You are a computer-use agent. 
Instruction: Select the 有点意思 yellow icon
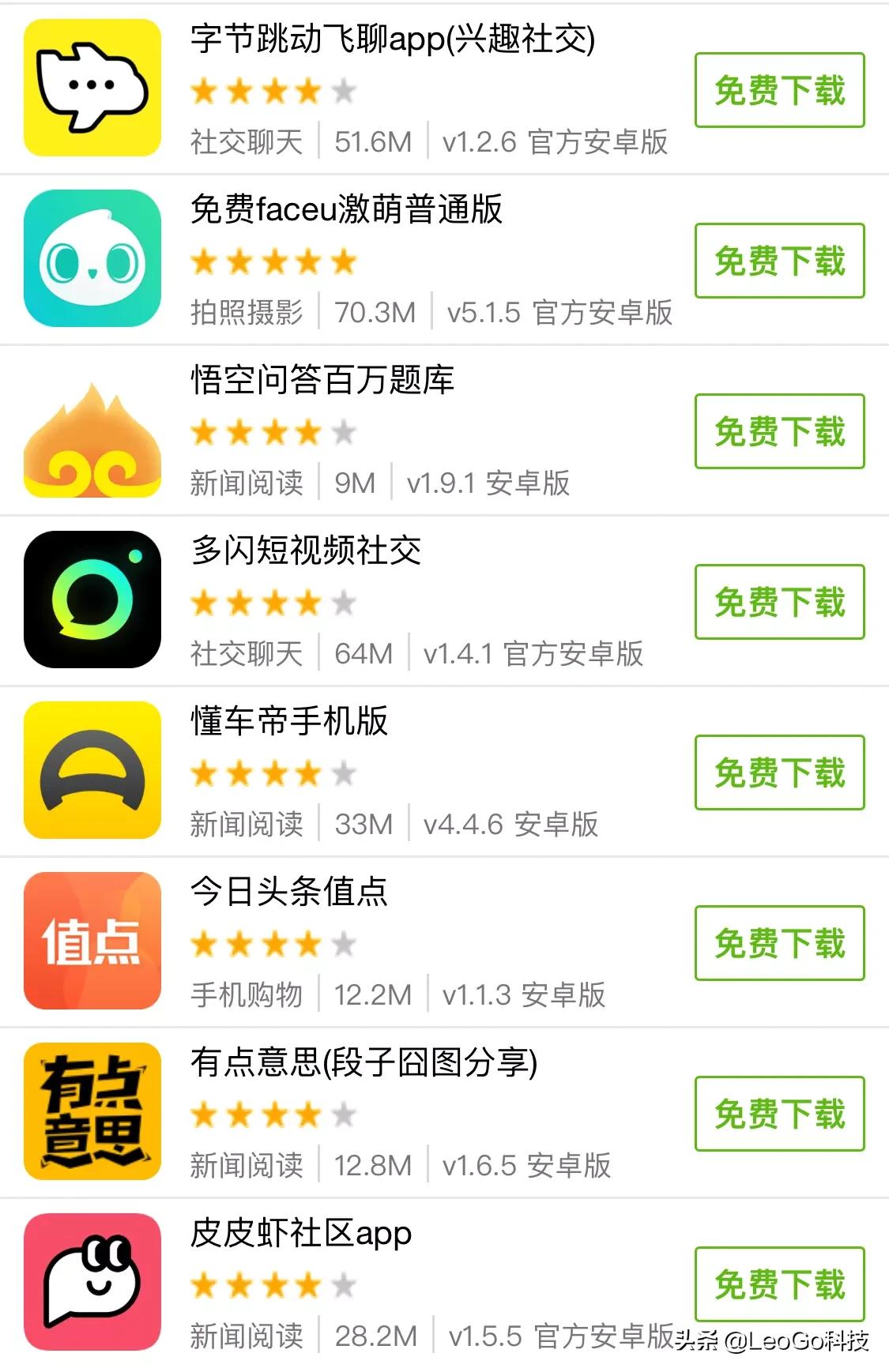[91, 1115]
